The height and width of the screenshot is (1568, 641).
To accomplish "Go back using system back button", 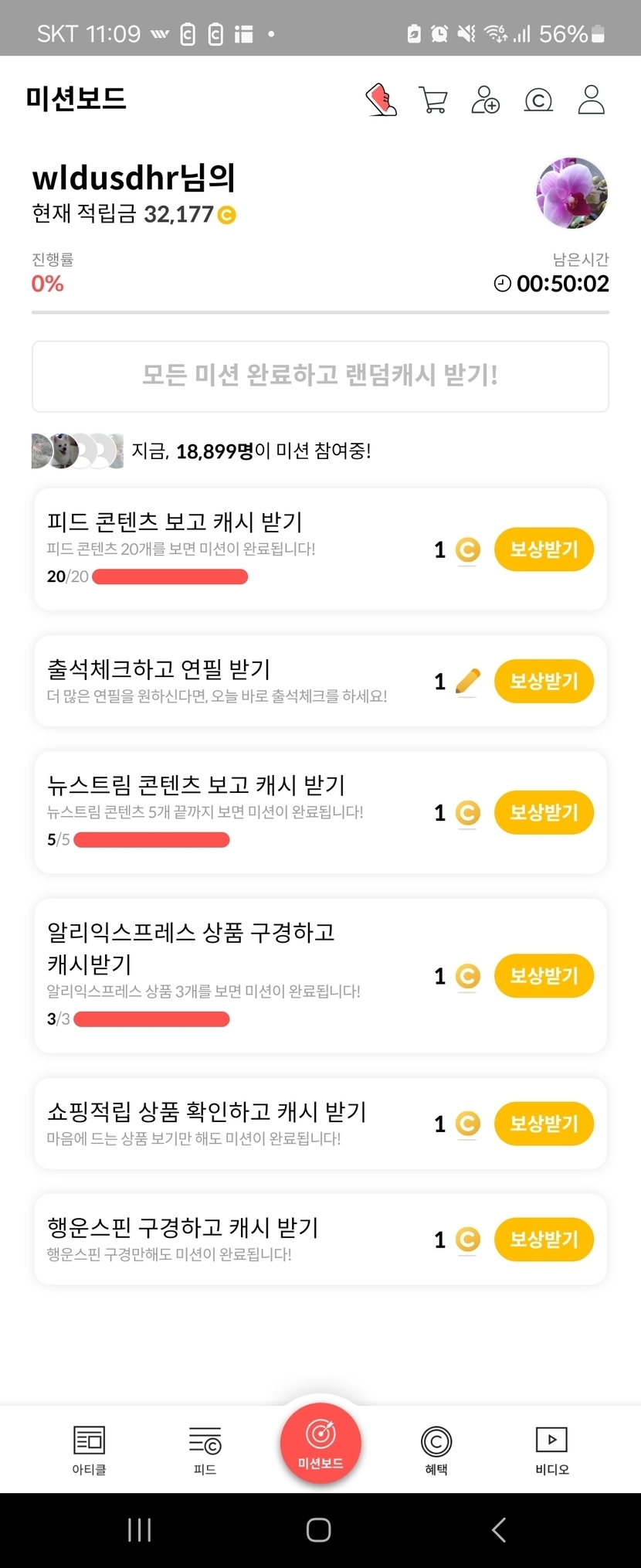I will [x=499, y=1530].
